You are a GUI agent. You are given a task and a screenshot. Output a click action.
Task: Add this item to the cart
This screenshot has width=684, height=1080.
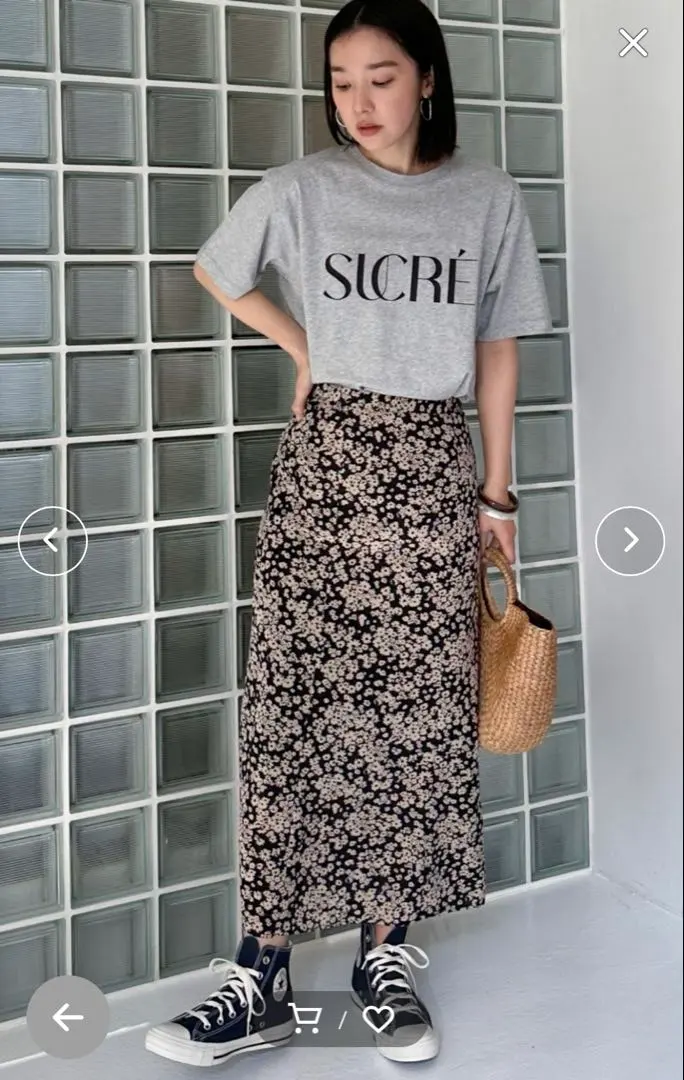point(305,1019)
